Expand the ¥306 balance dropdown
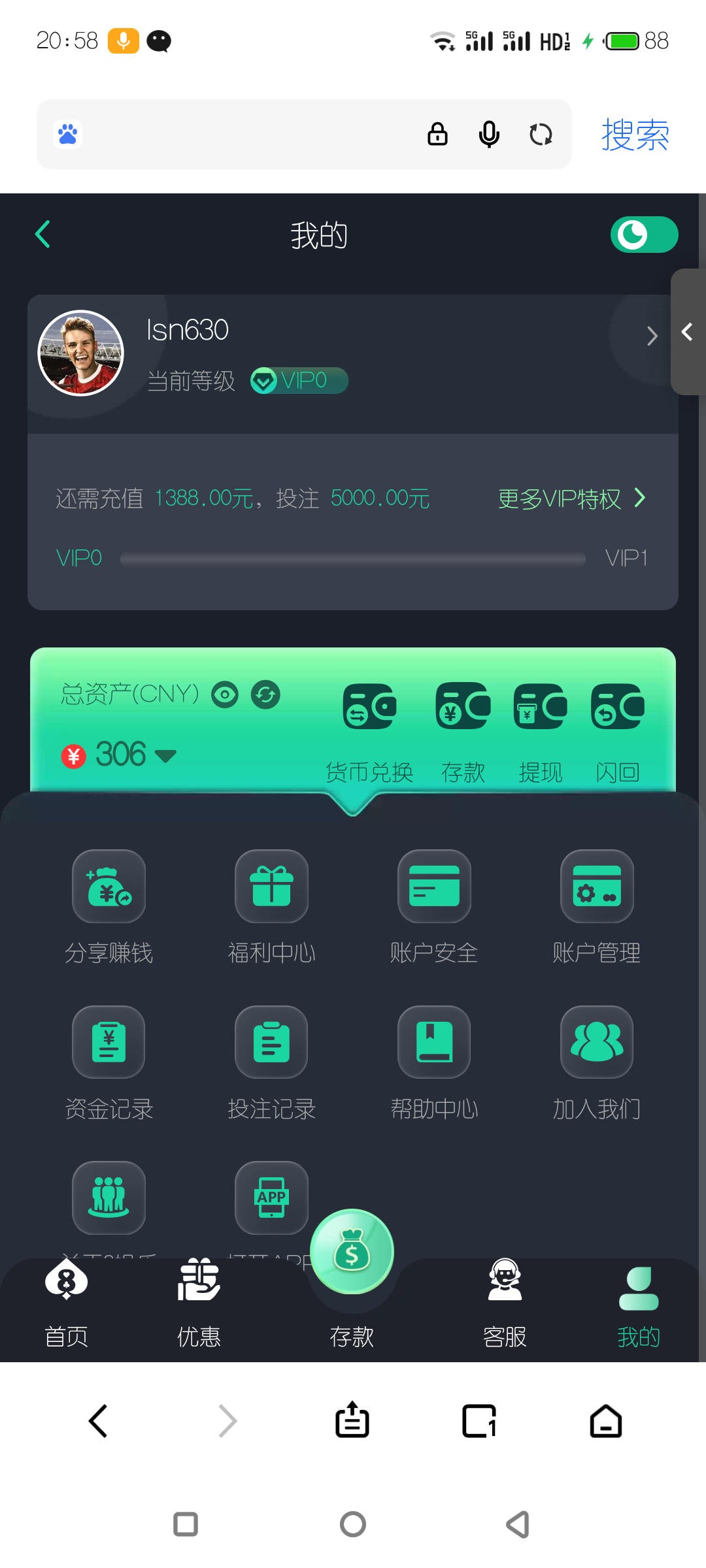This screenshot has height=1568, width=706. 165,755
